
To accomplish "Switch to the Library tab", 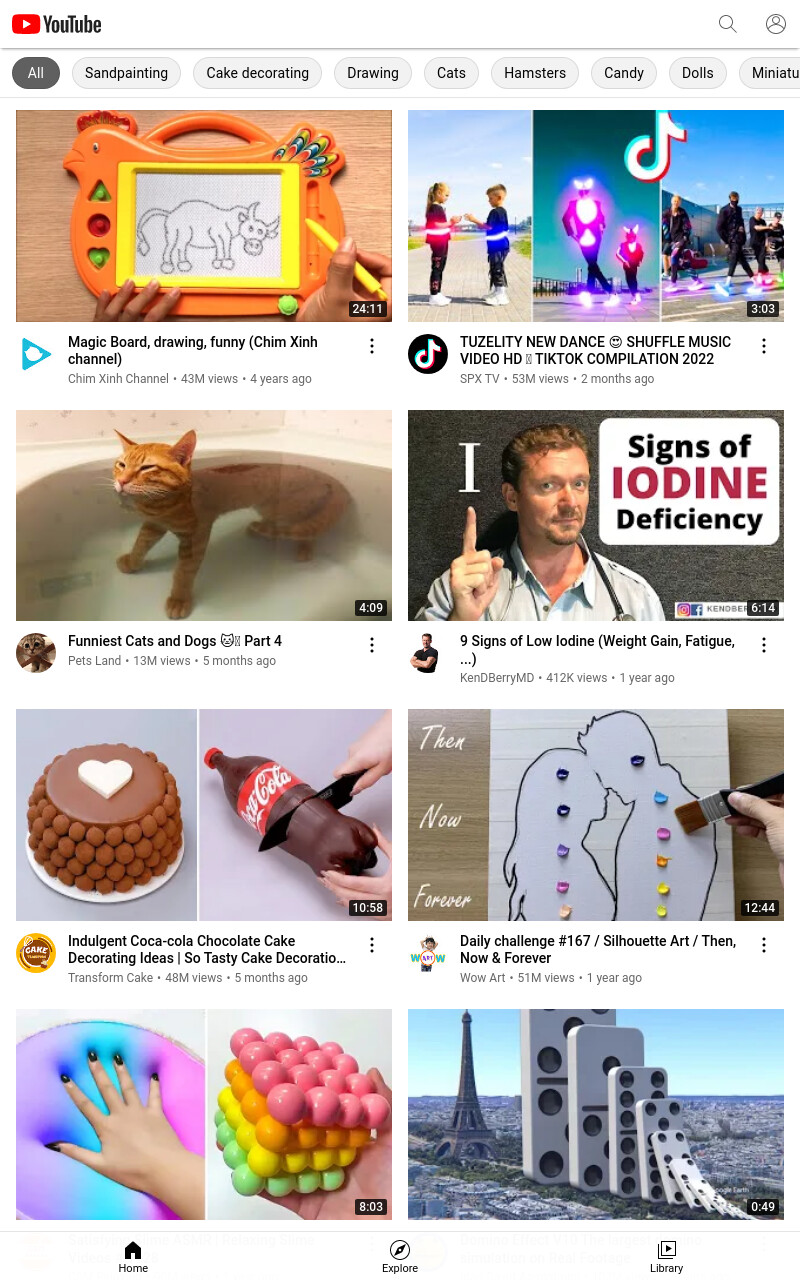I will pyautogui.click(x=666, y=1256).
